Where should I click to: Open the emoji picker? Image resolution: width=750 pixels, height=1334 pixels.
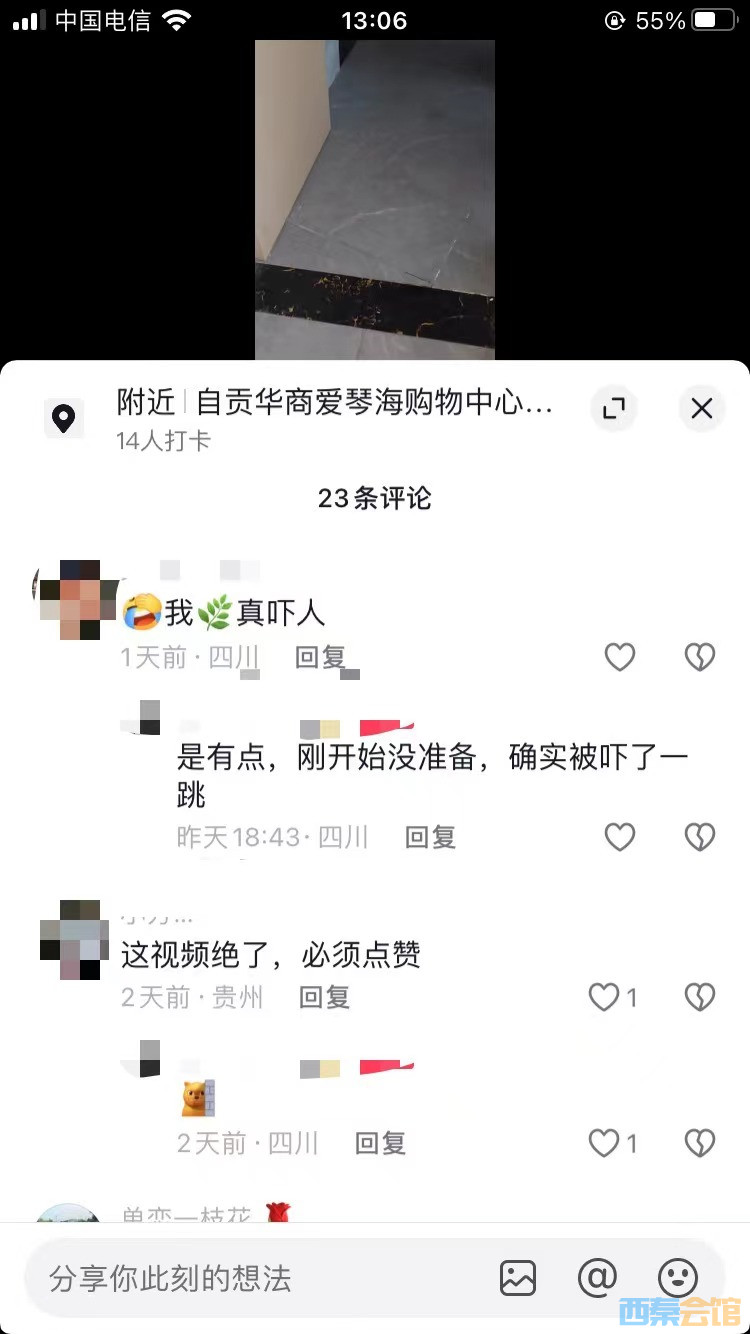(677, 1278)
